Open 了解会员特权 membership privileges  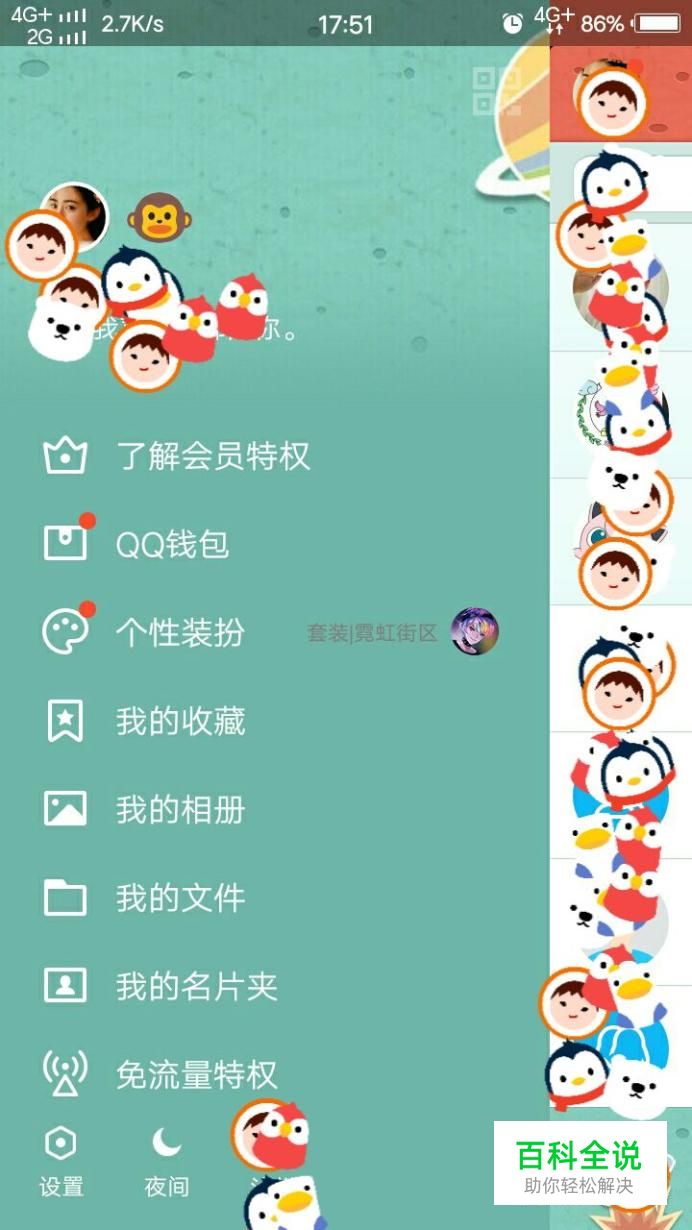click(212, 457)
